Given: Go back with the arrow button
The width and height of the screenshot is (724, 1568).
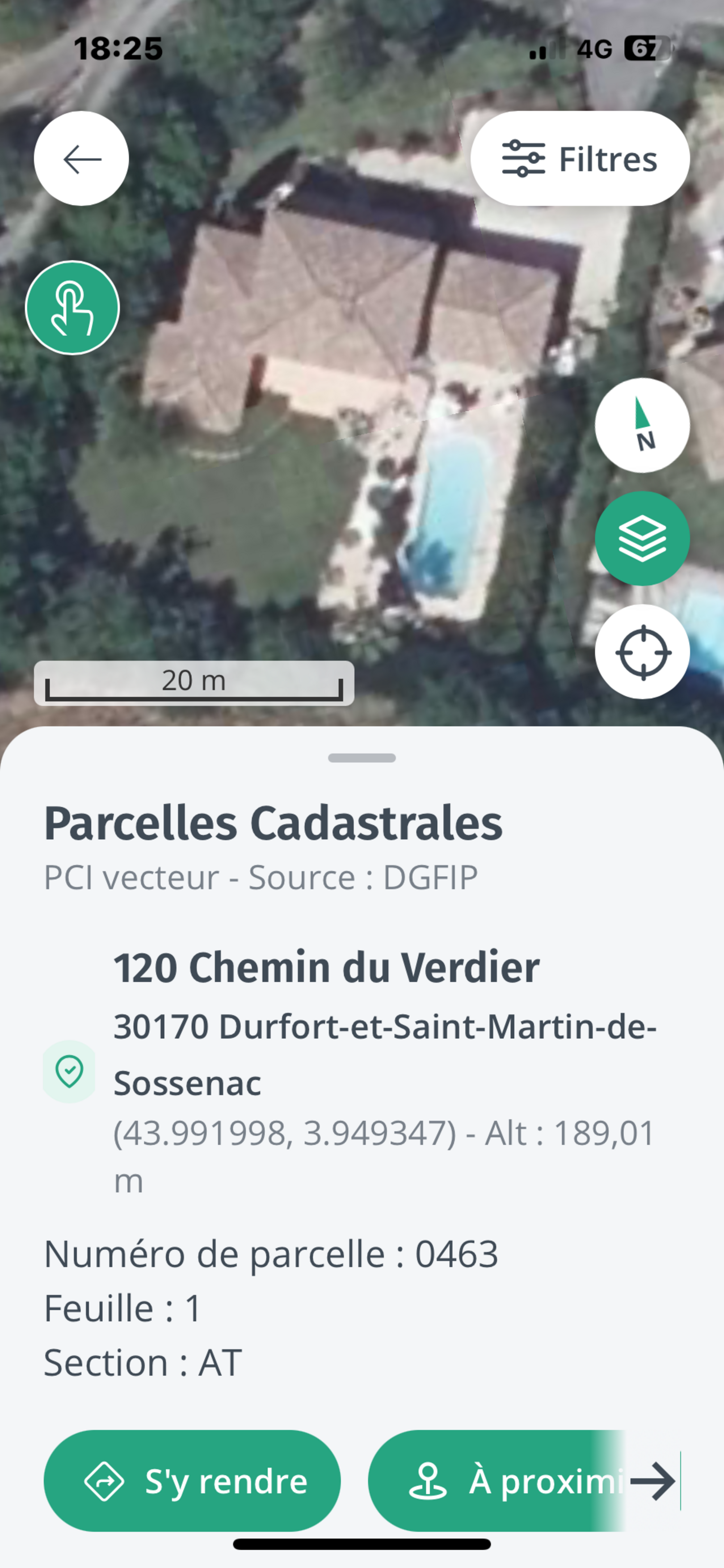Looking at the screenshot, I should [x=81, y=159].
